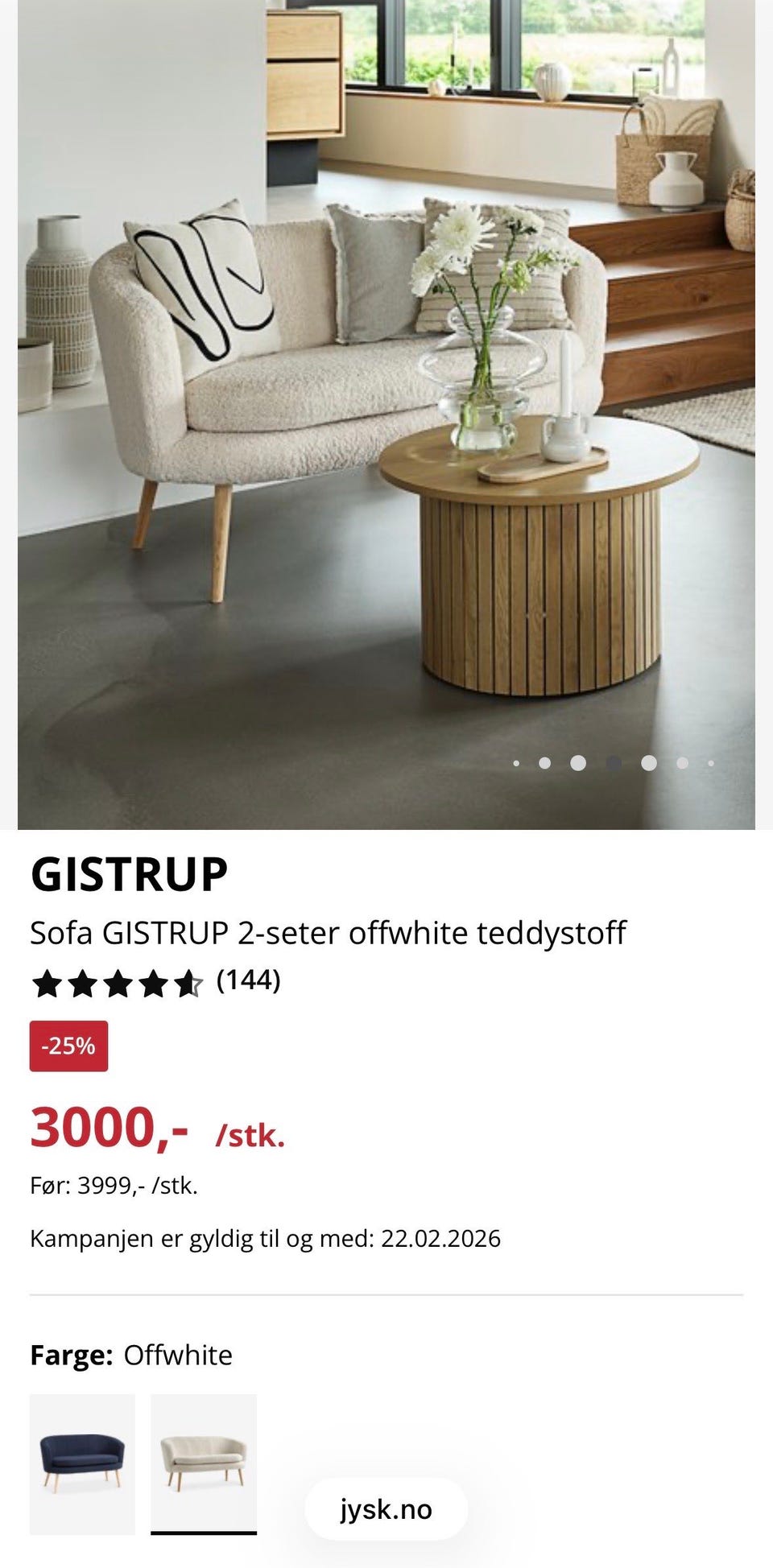Image resolution: width=773 pixels, height=1568 pixels.
Task: Click the campaign validity date text
Action: [266, 1240]
